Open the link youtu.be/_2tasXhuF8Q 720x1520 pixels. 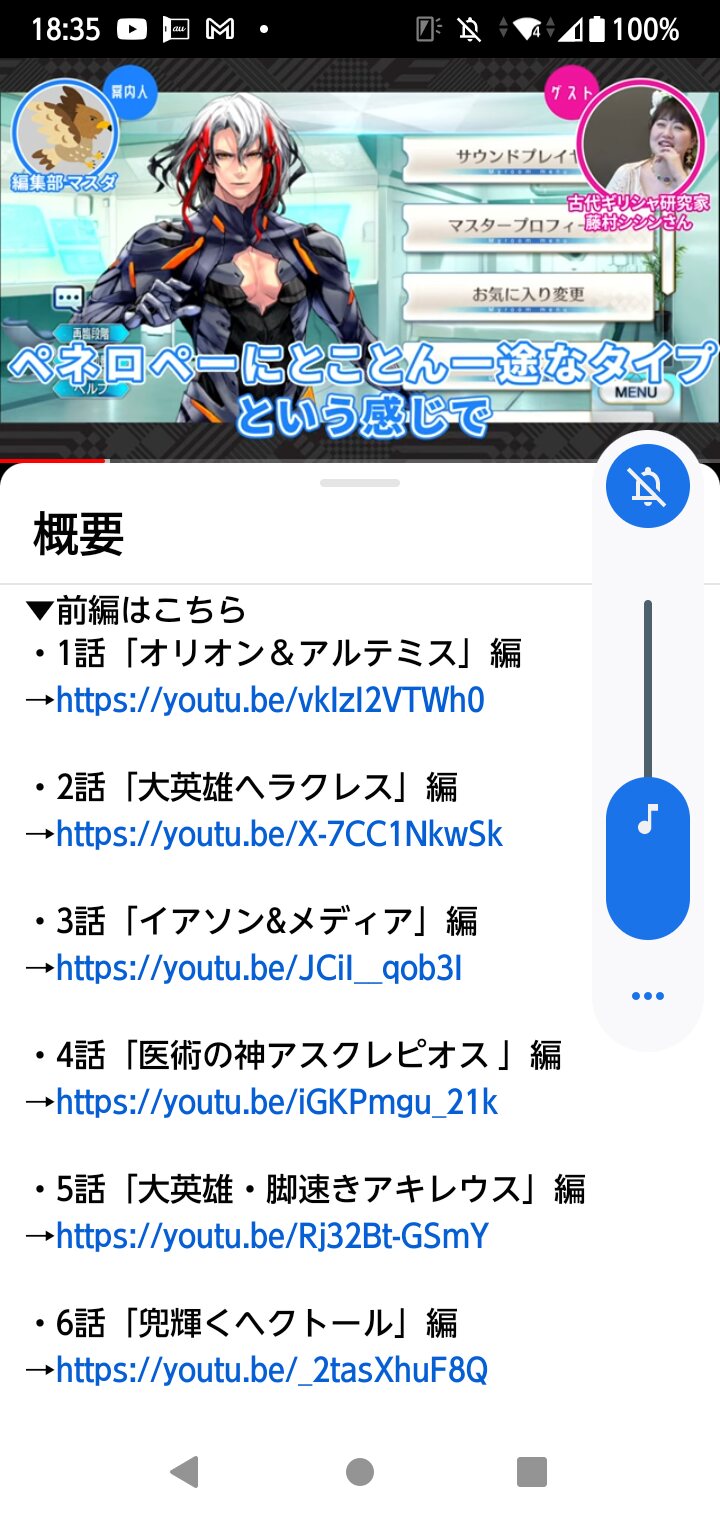272,1370
